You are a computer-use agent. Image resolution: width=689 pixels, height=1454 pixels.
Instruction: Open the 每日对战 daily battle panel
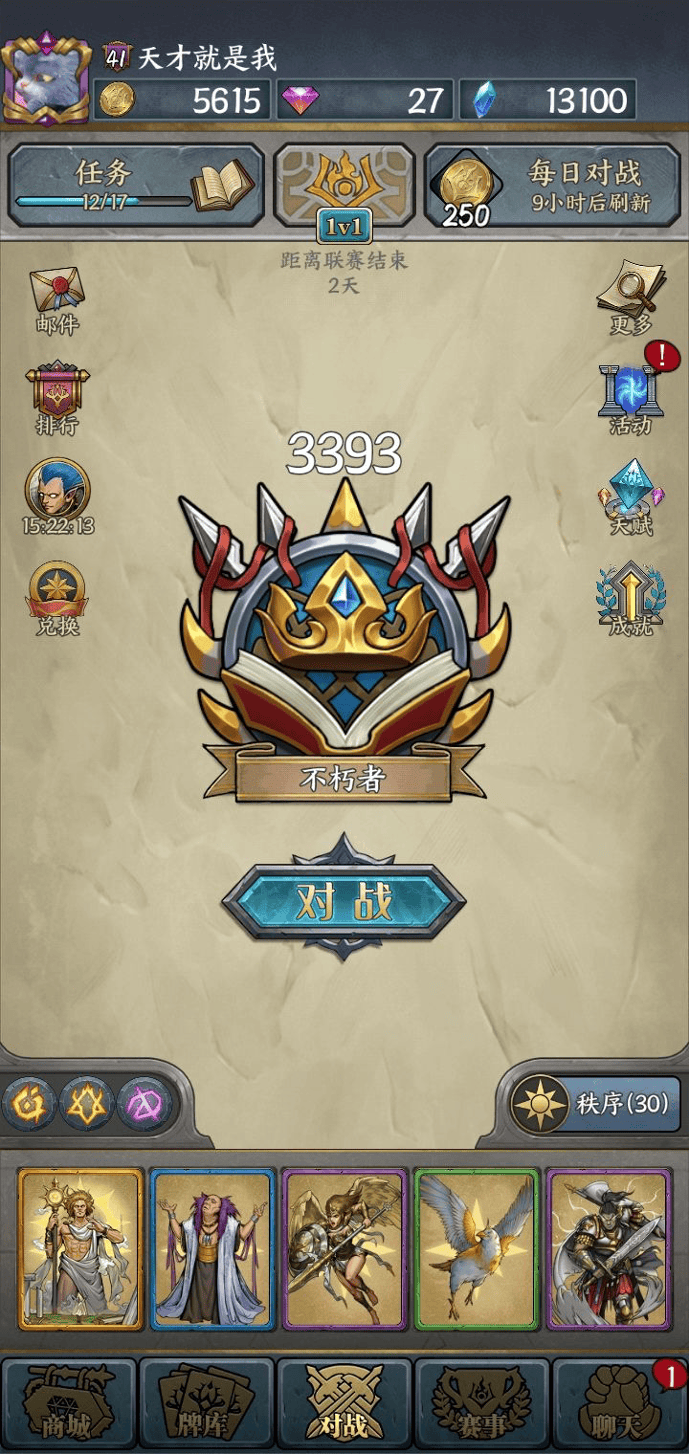click(x=552, y=185)
